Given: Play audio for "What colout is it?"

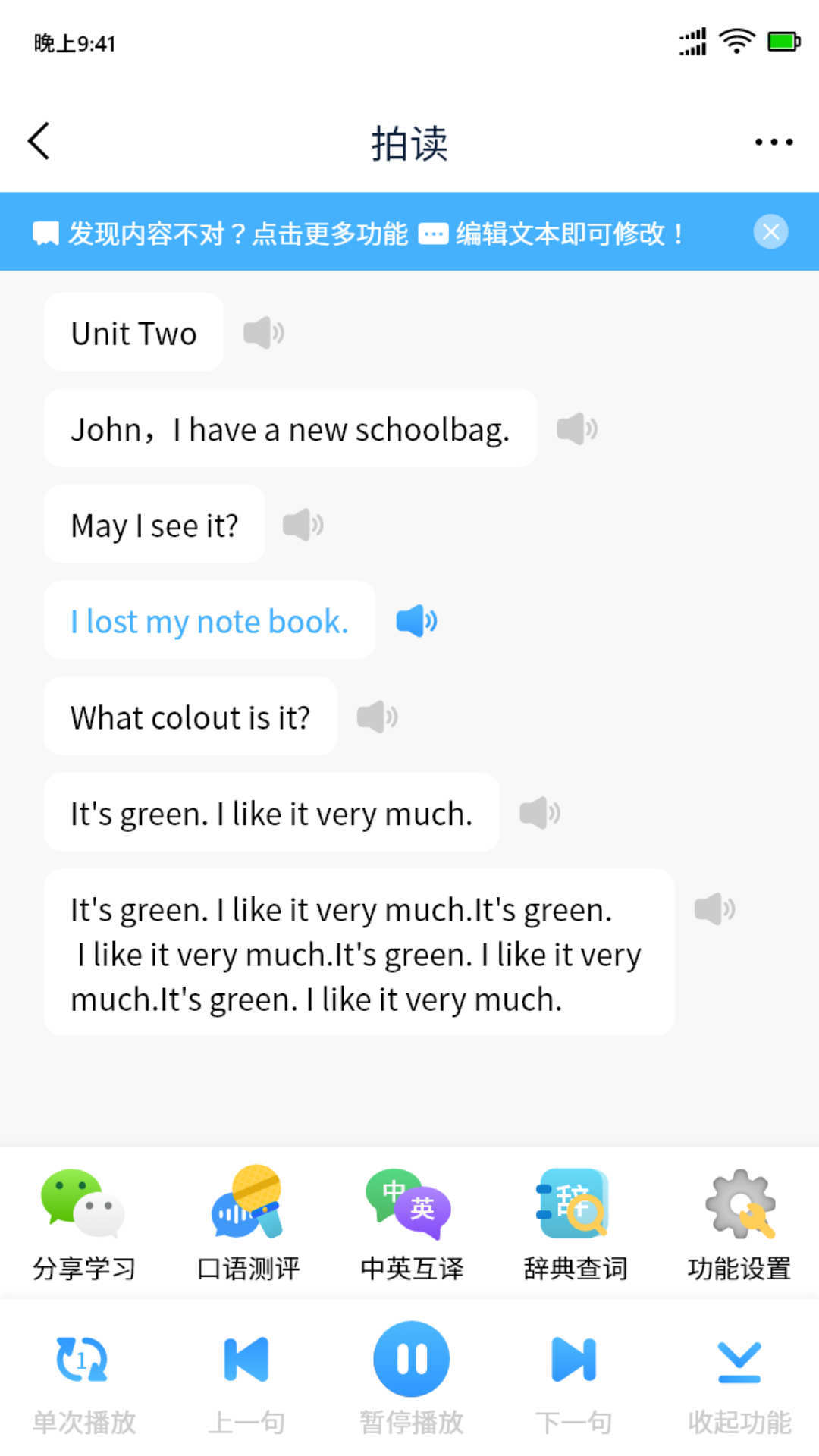Looking at the screenshot, I should coord(377,717).
